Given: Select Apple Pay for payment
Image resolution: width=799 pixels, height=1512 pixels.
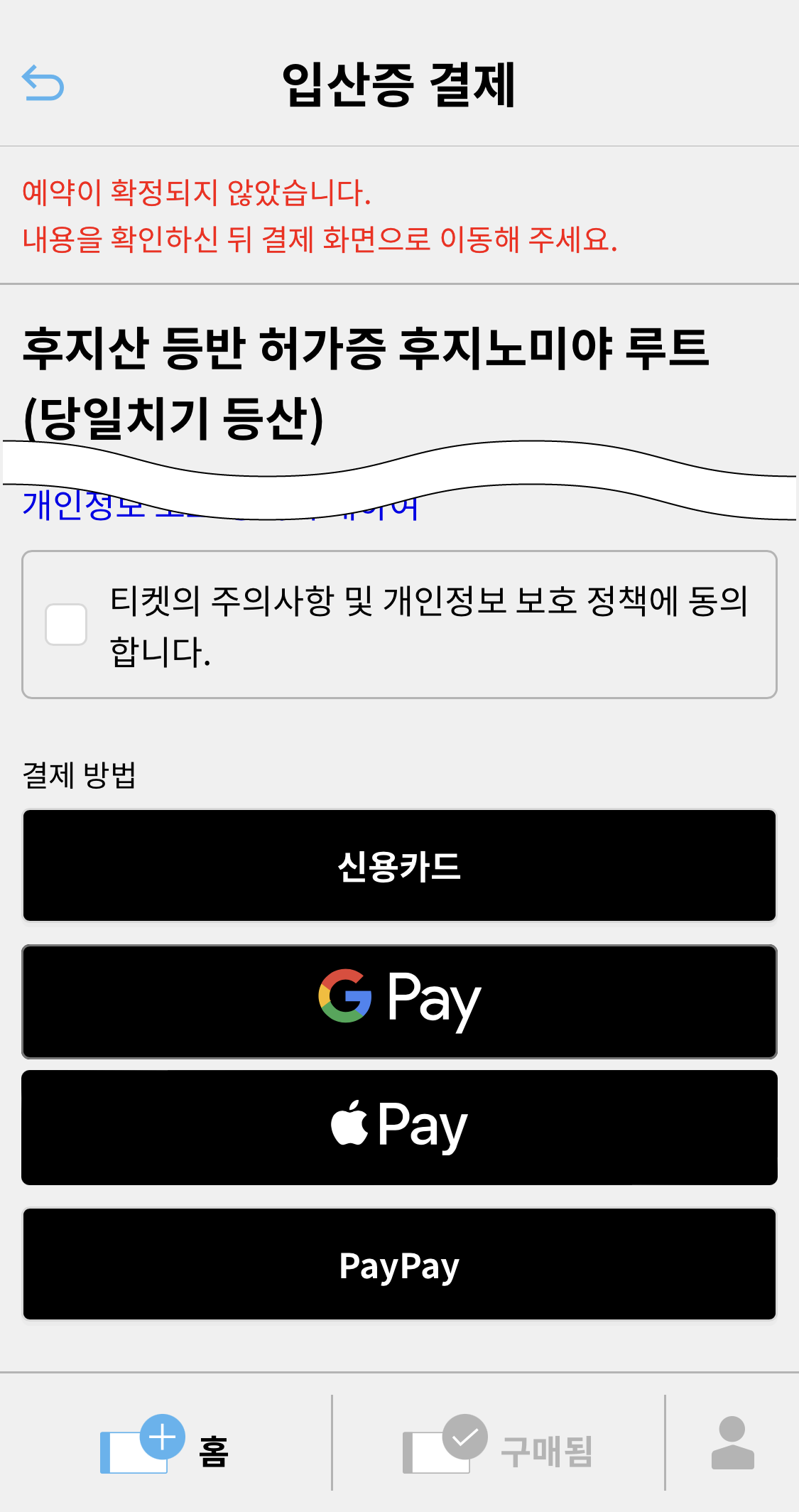Looking at the screenshot, I should pyautogui.click(x=399, y=1127).
